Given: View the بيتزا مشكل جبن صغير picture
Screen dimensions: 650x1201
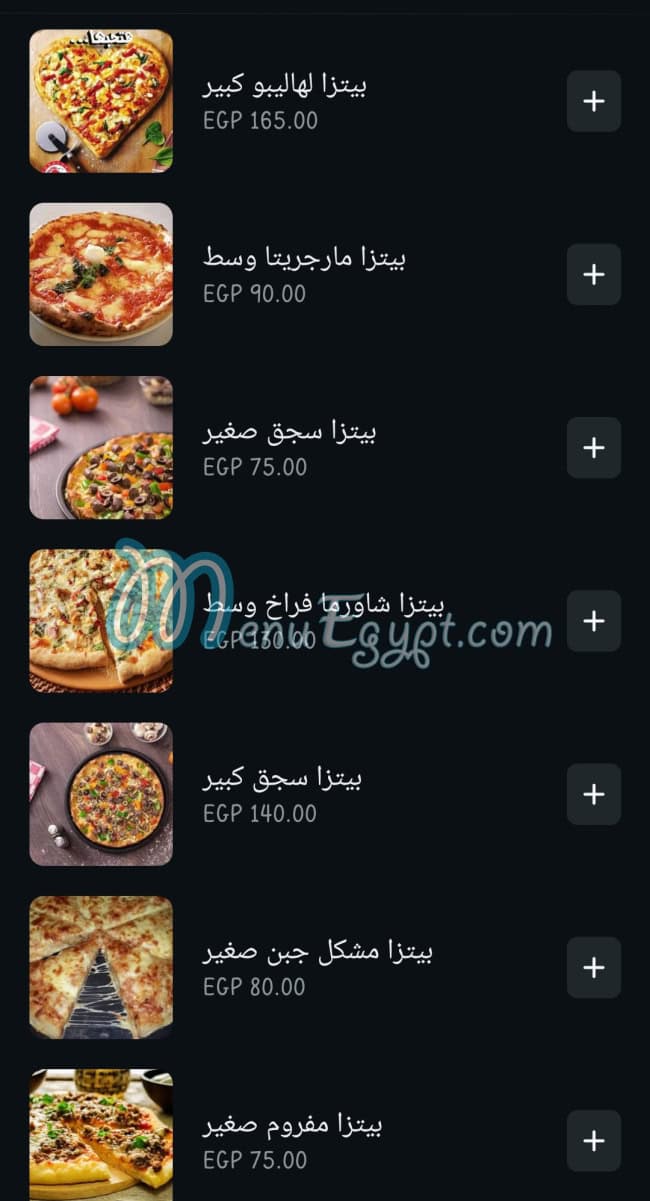Looking at the screenshot, I should [101, 967].
